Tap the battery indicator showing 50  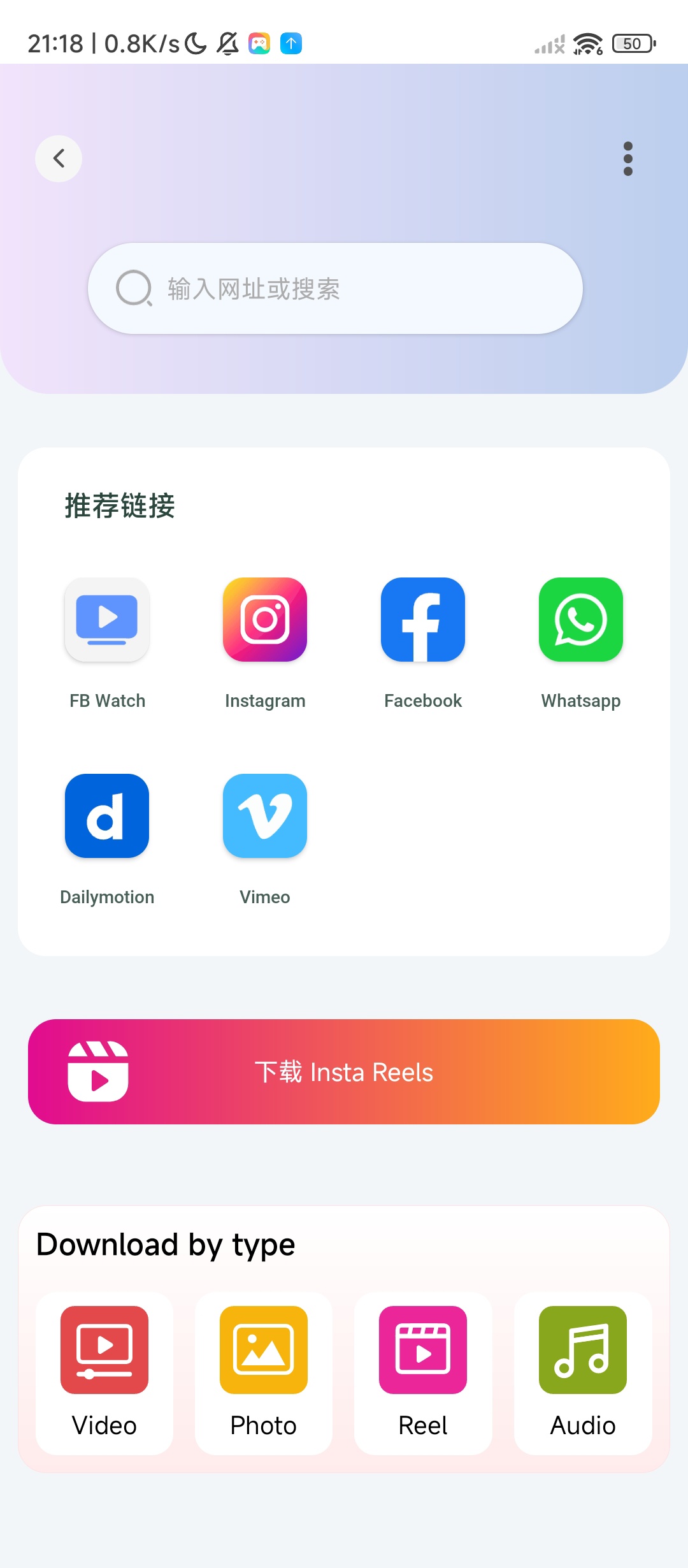pos(632,43)
